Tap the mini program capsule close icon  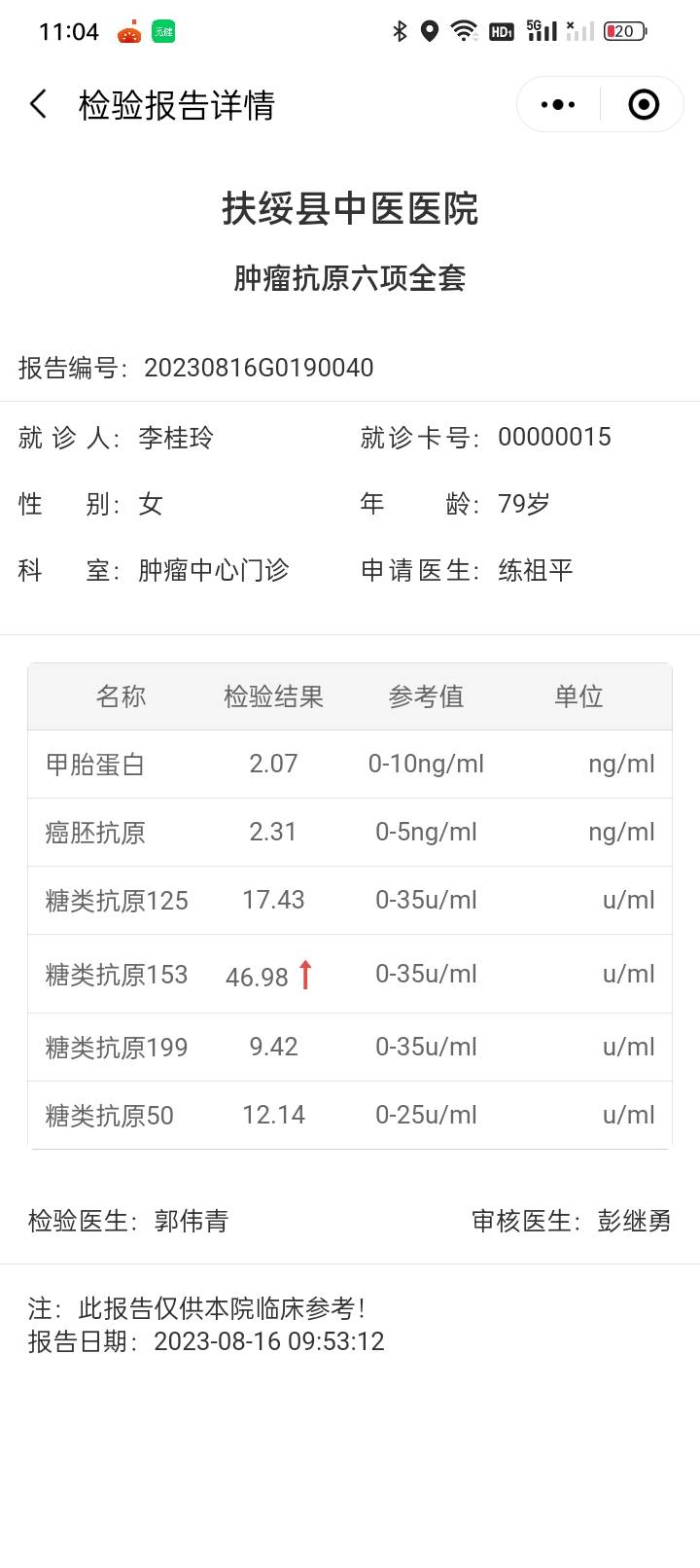pos(643,103)
